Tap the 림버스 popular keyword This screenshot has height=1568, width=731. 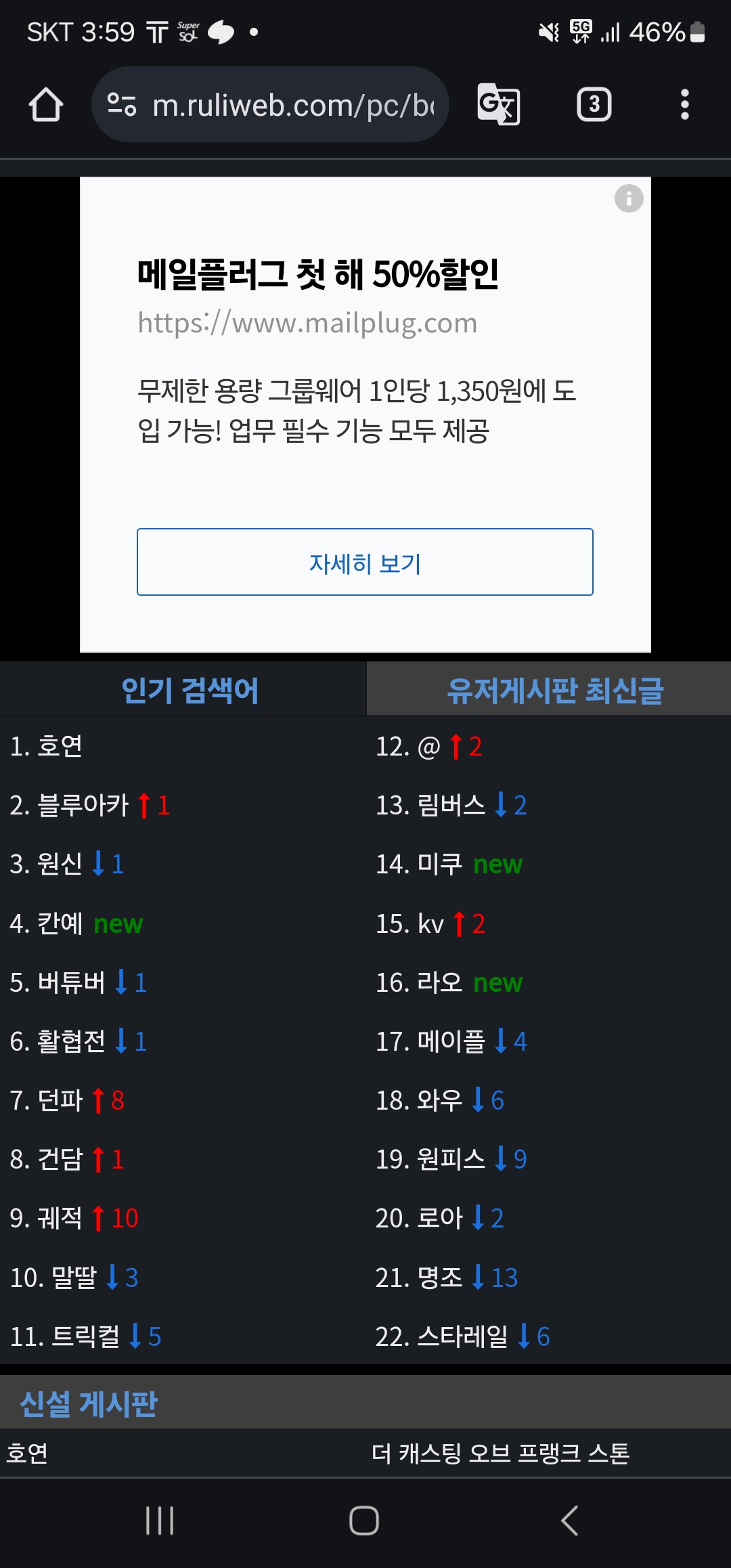pos(451,805)
